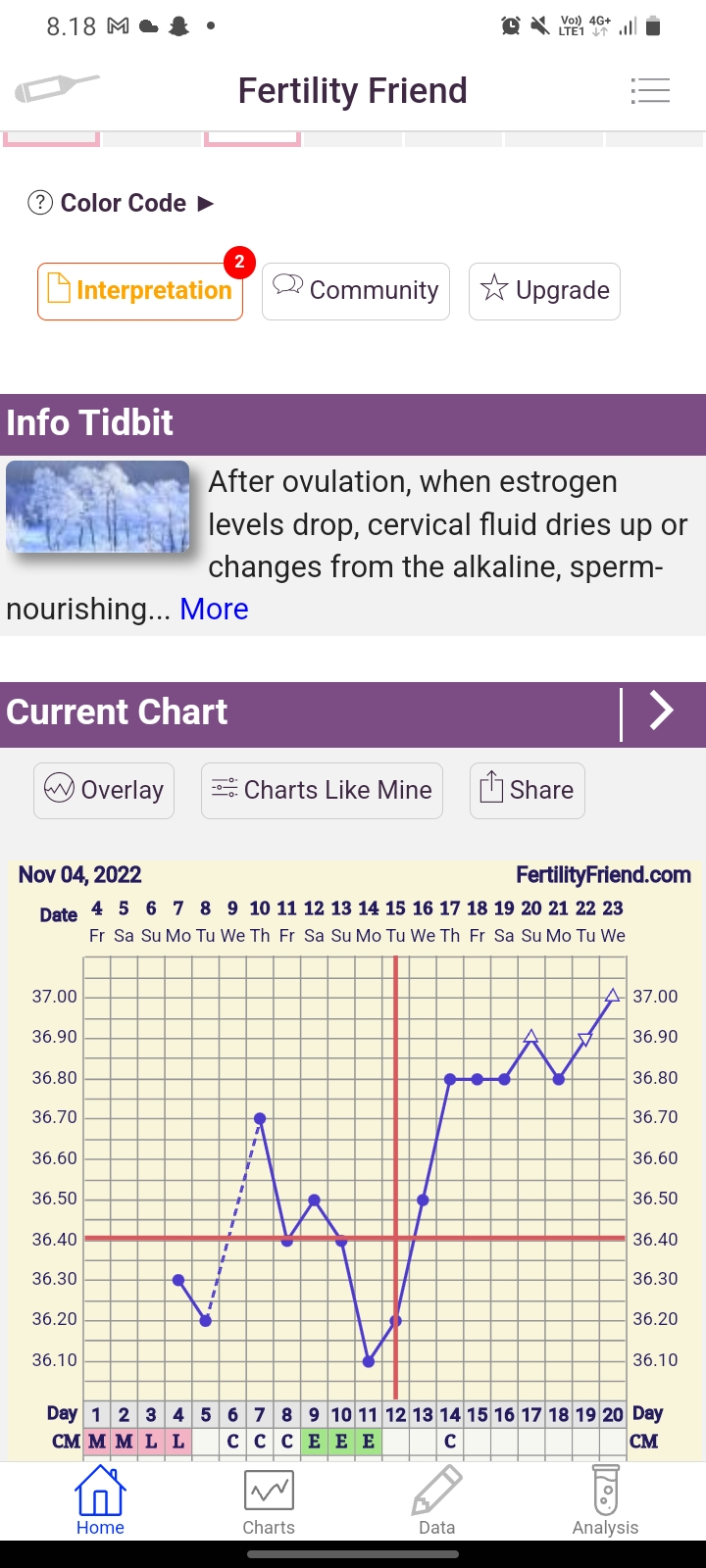The height and width of the screenshot is (1568, 706).
Task: Open Current Chart using the arrow
Action: (662, 712)
